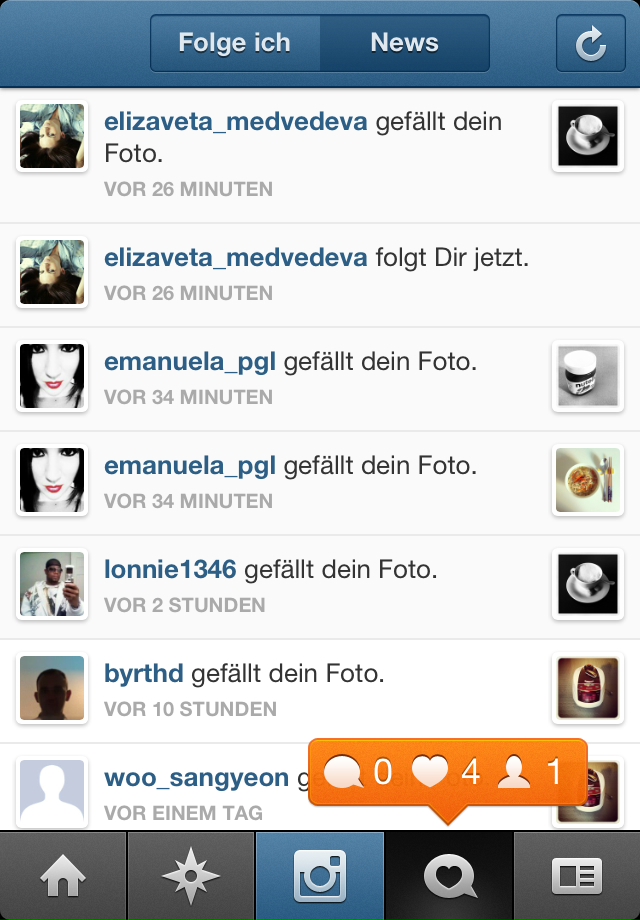Open lonnie1346's profile link
Viewport: 640px width, 920px height.
[170, 570]
